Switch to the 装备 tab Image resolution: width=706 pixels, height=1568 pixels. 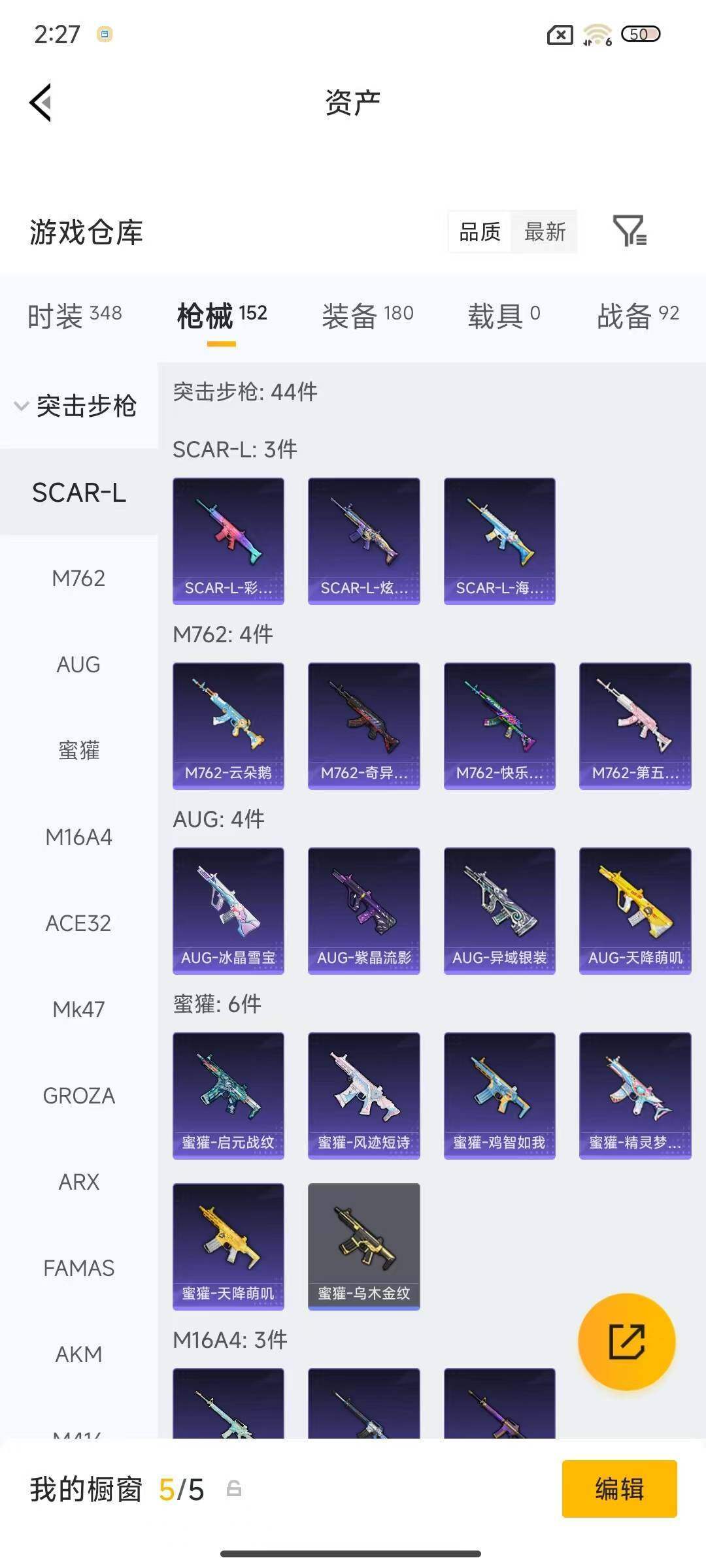coord(367,315)
